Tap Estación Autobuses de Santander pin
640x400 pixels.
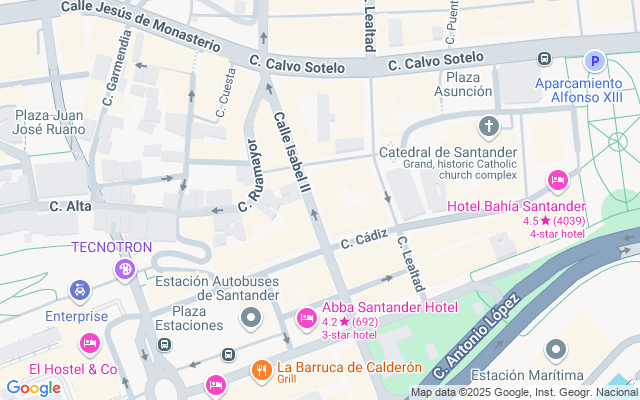pyautogui.click(x=251, y=318)
